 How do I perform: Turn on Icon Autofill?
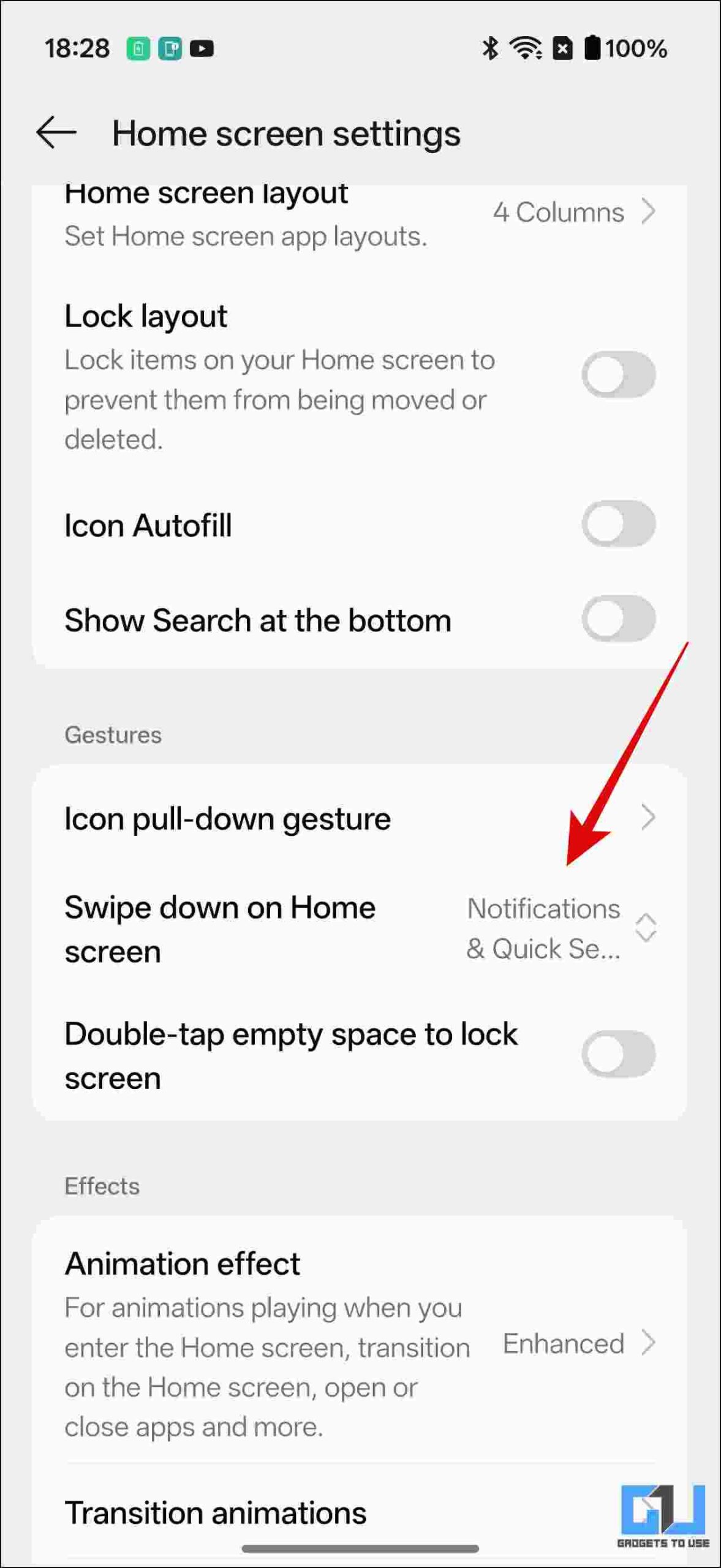(x=618, y=524)
